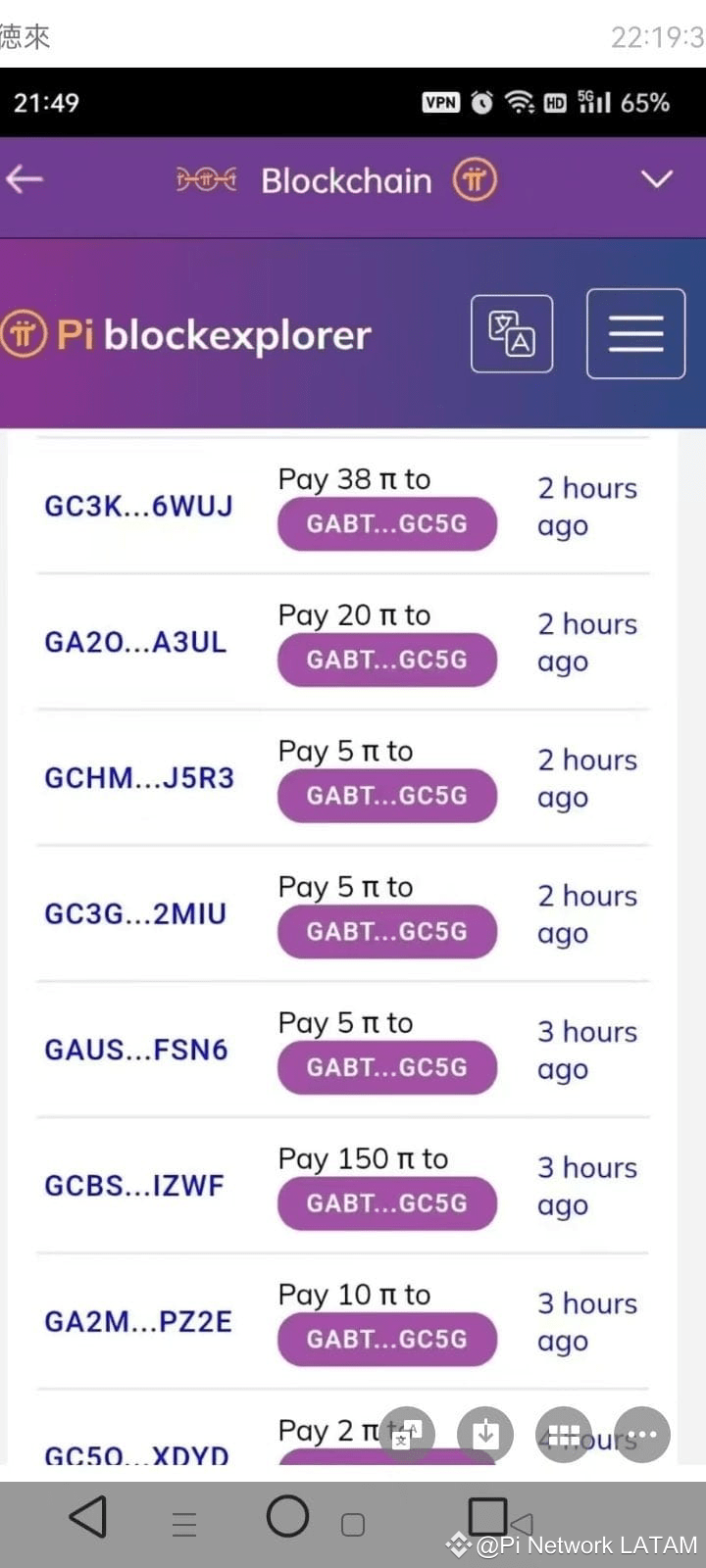Screen dimensions: 706x1568
Task: Select GCBS...IZWF from the transactions list
Action: pos(135,1186)
